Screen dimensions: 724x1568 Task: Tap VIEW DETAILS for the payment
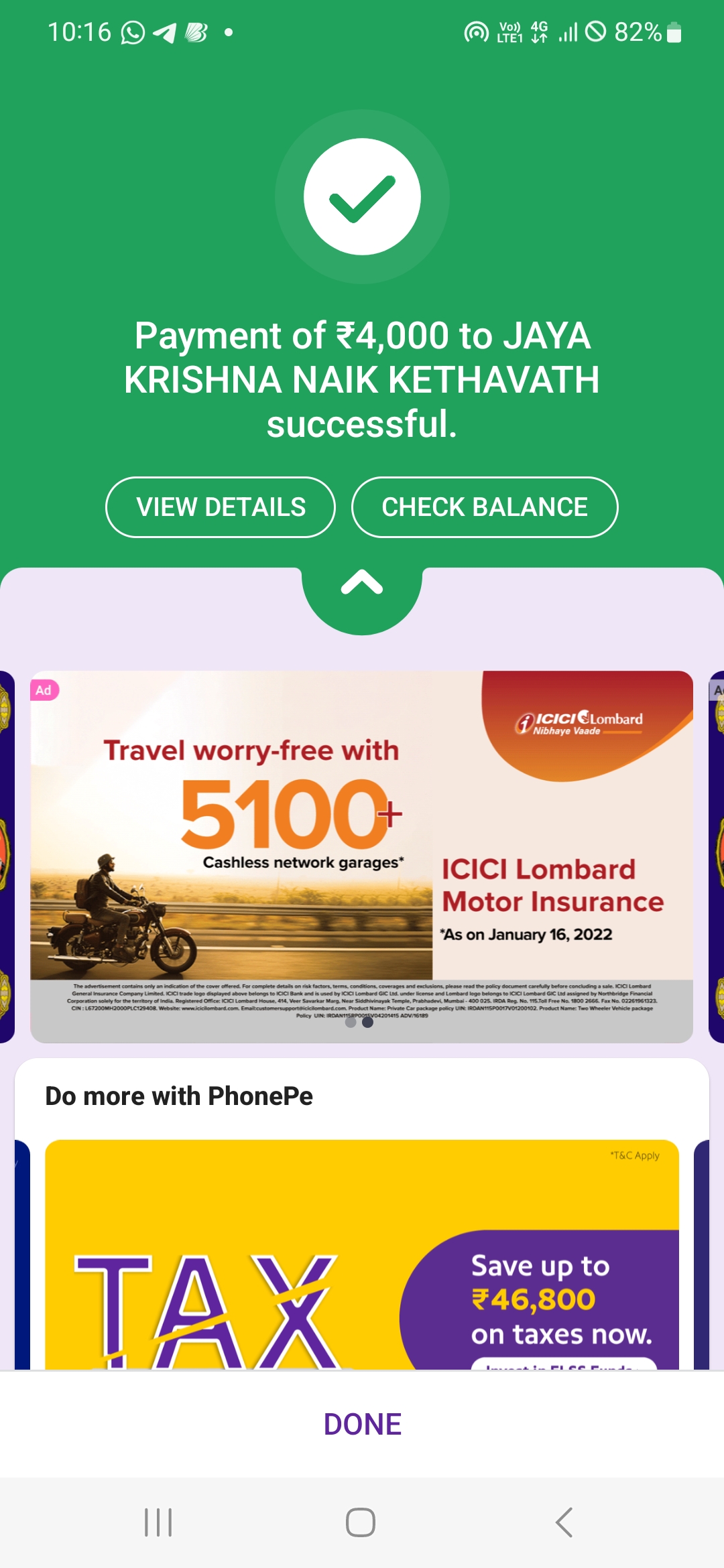click(221, 507)
